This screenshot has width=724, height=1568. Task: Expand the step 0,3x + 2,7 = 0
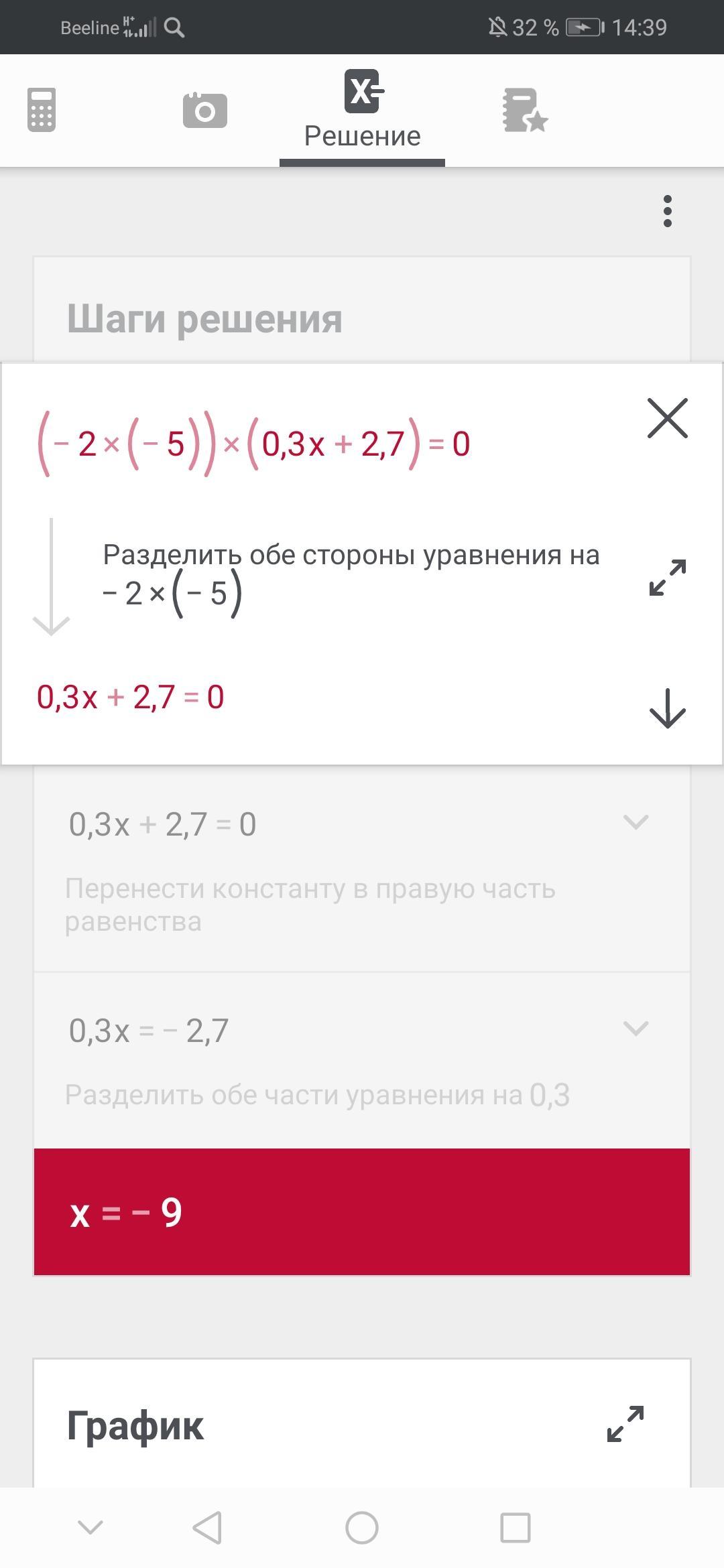pyautogui.click(x=636, y=822)
